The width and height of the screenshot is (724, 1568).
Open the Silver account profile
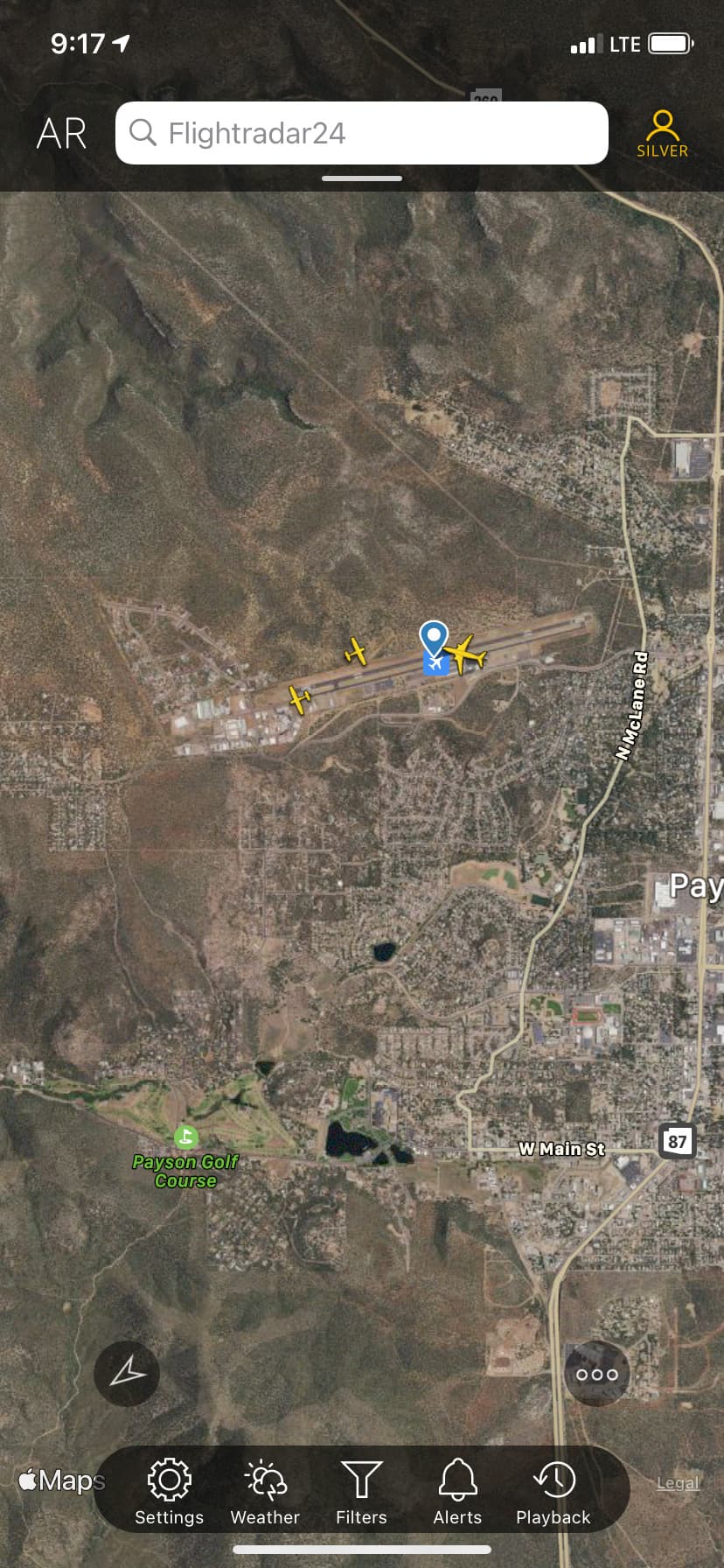[662, 134]
